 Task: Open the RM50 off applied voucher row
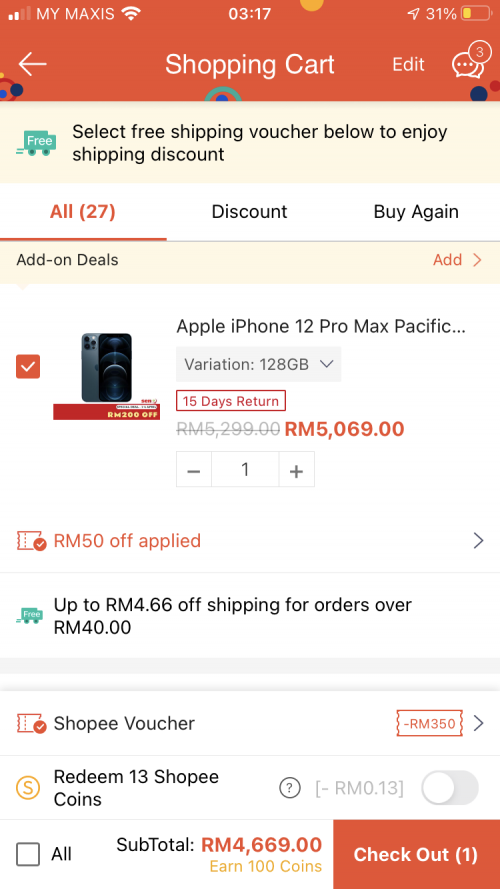pyautogui.click(x=250, y=541)
